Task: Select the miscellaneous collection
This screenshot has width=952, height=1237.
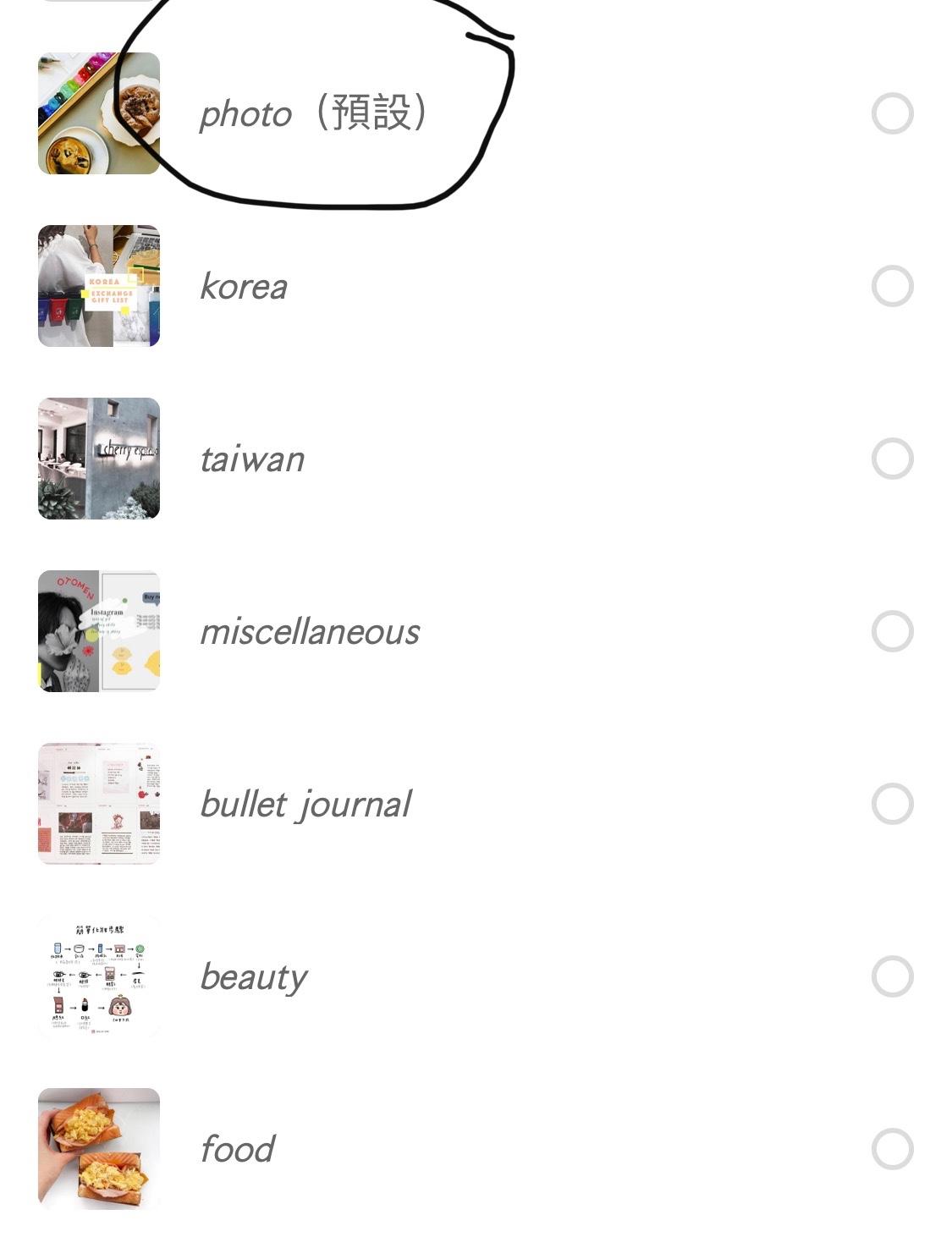Action: (892, 632)
